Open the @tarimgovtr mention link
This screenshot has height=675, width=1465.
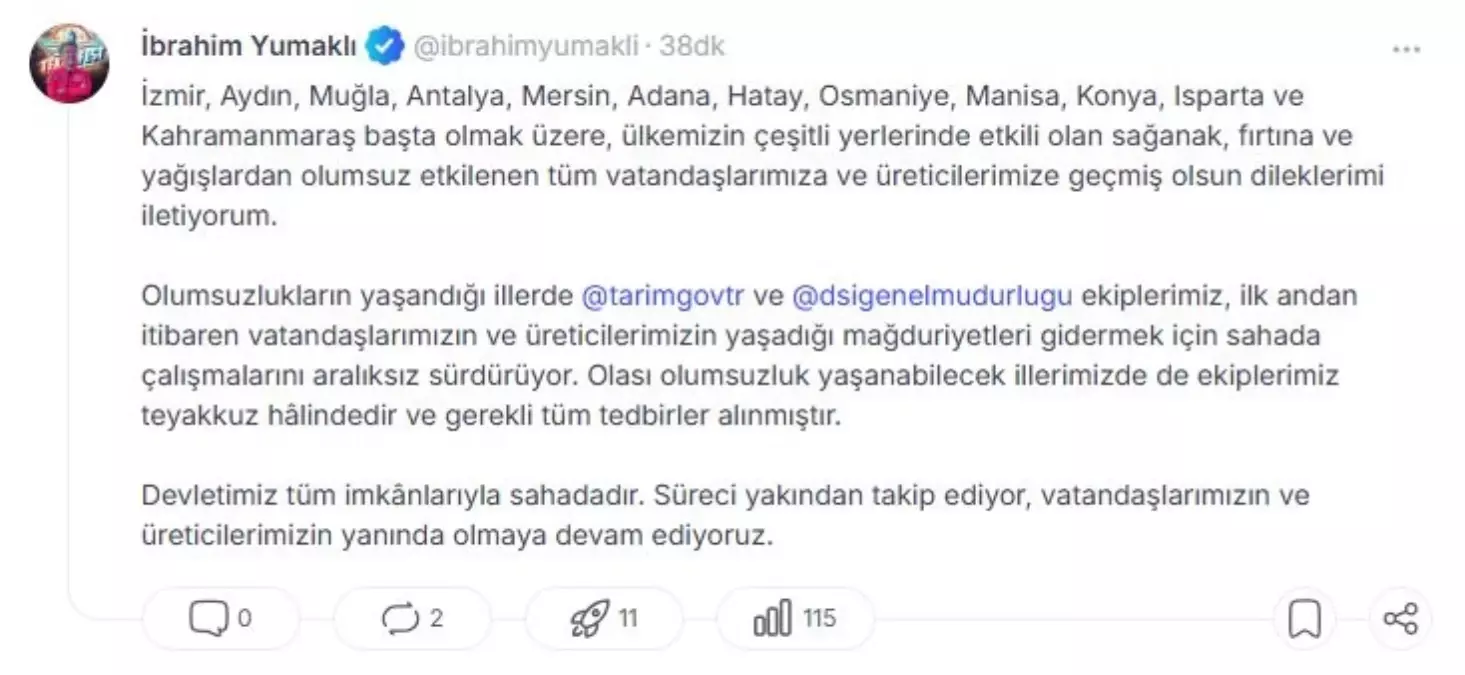point(662,296)
